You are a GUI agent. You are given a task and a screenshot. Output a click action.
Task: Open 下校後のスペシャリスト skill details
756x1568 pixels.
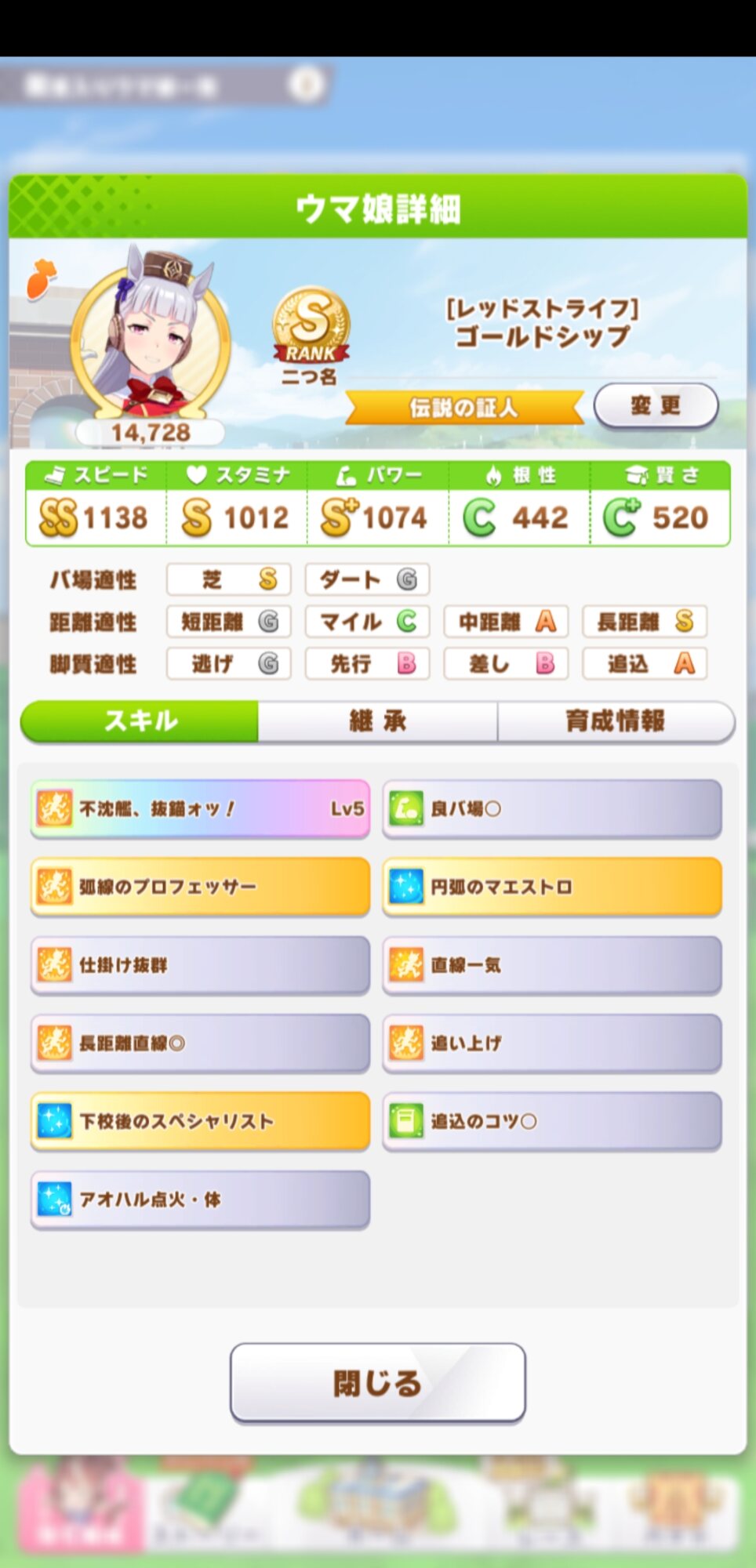click(200, 1121)
